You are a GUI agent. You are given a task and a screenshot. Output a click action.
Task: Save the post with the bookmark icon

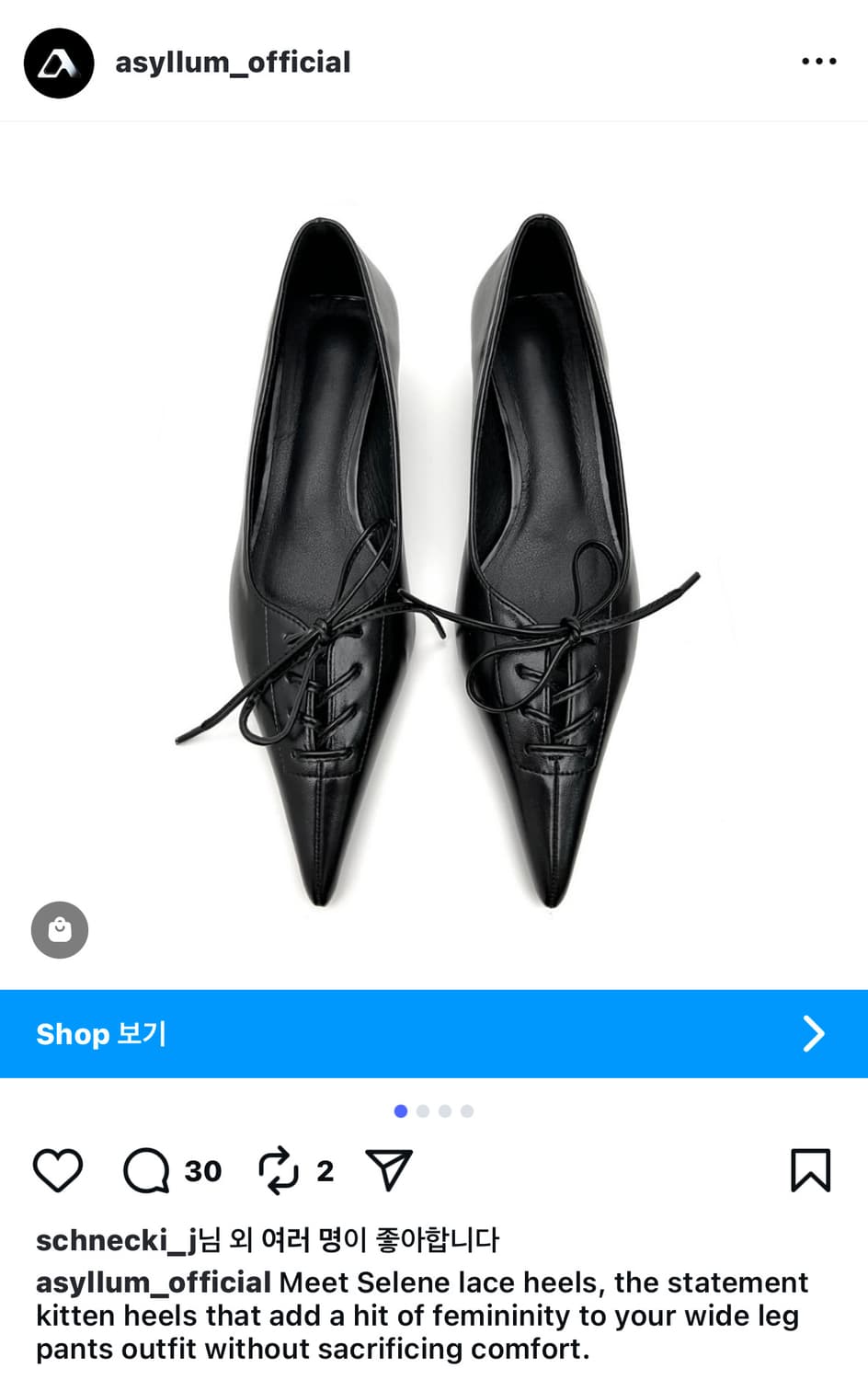click(808, 1170)
